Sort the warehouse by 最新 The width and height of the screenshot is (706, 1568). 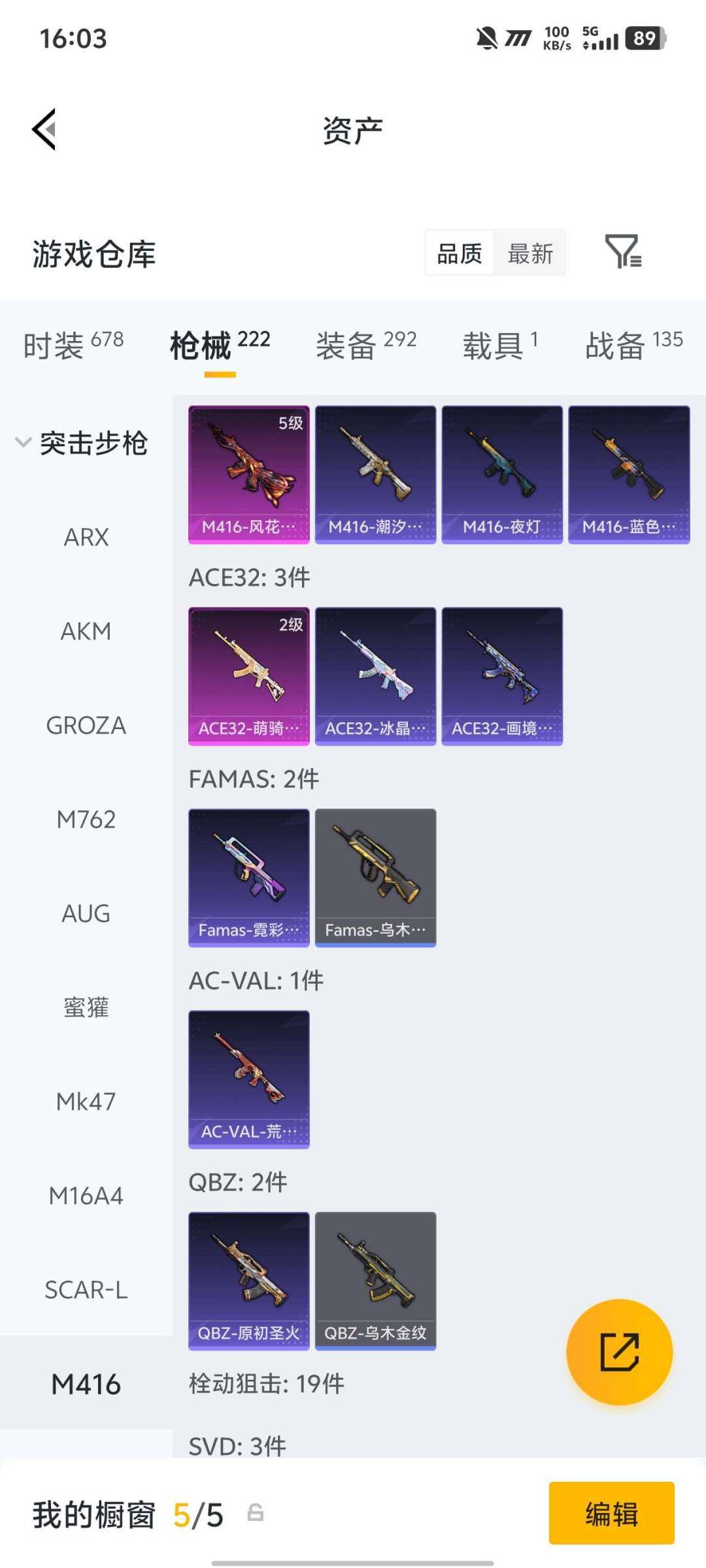pyautogui.click(x=530, y=253)
